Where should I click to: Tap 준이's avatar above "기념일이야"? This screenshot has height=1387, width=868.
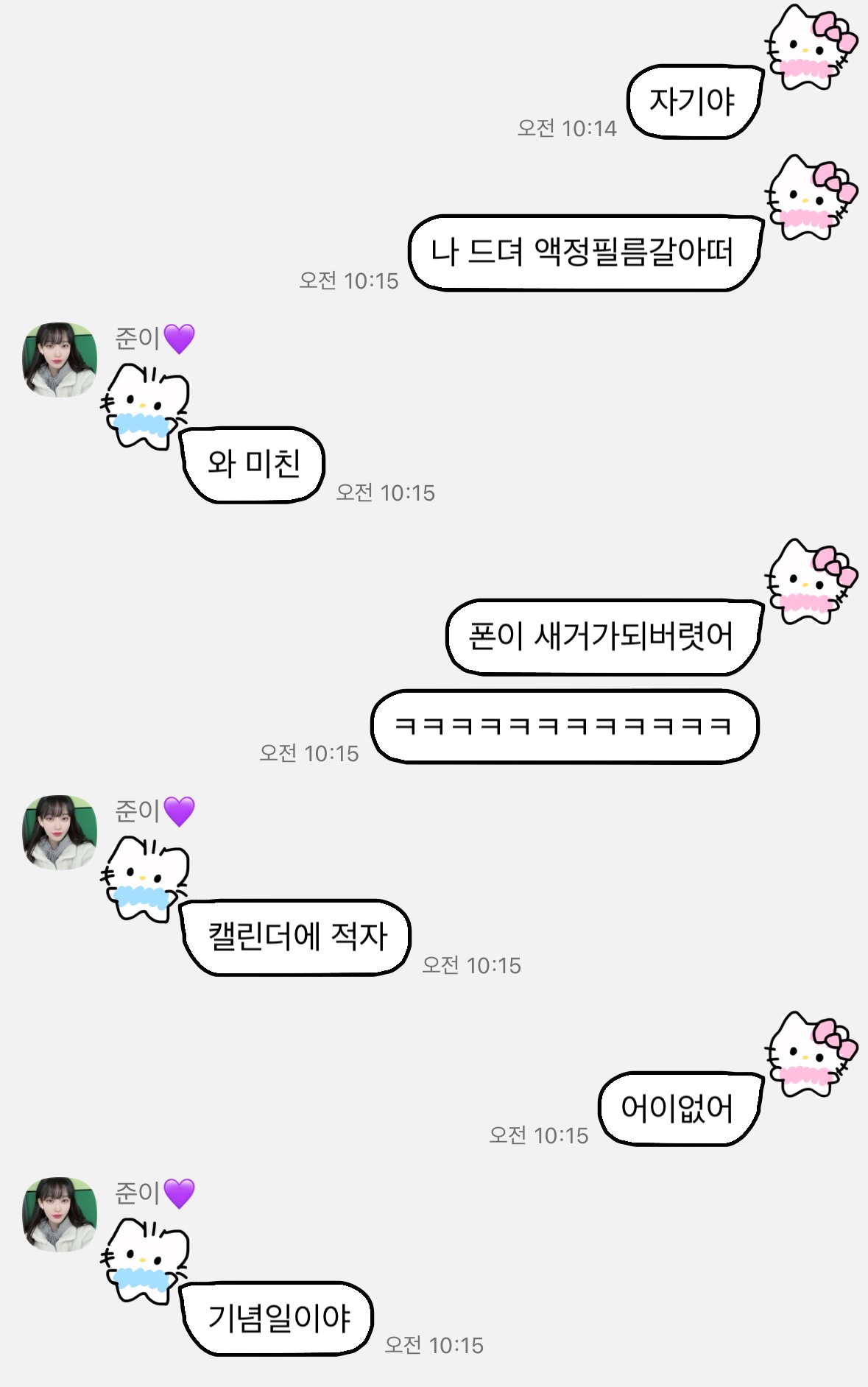[60, 1214]
